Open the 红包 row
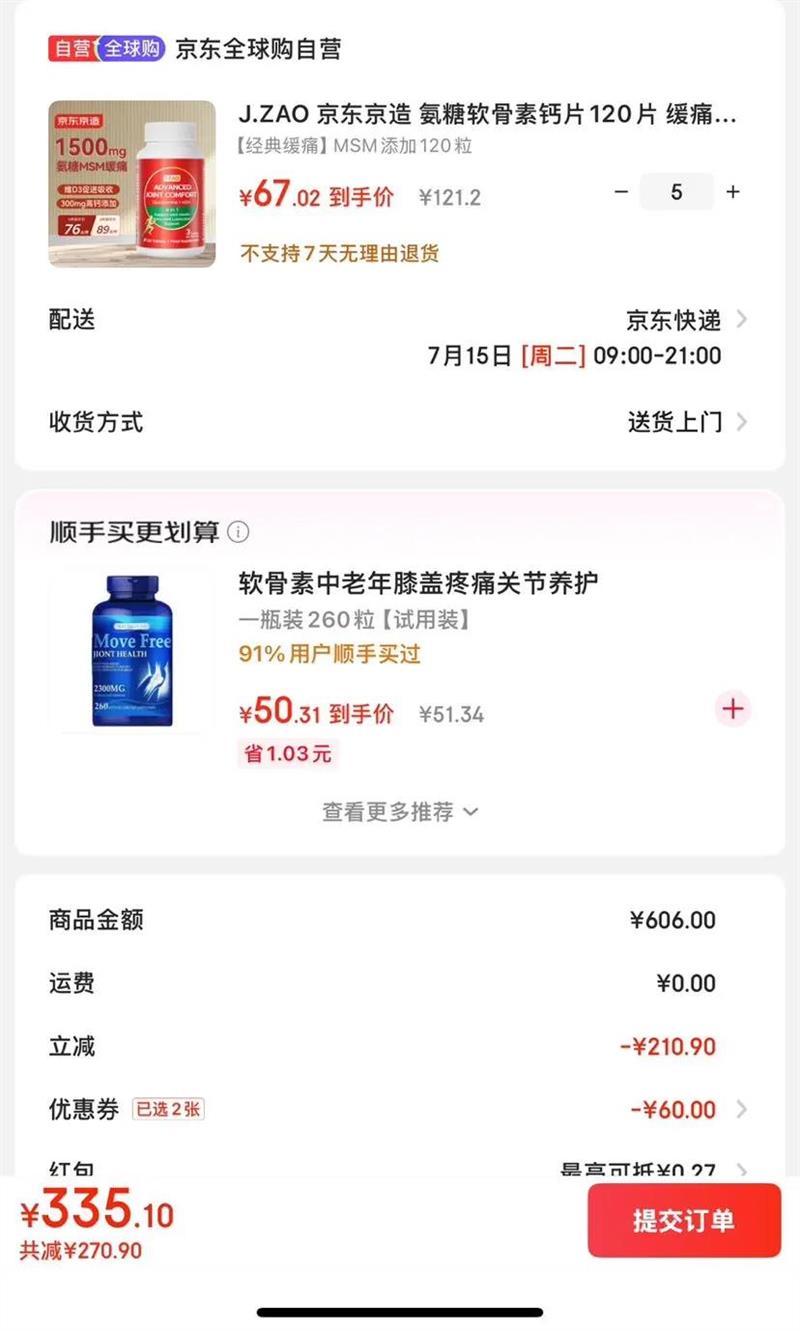 coord(400,1166)
